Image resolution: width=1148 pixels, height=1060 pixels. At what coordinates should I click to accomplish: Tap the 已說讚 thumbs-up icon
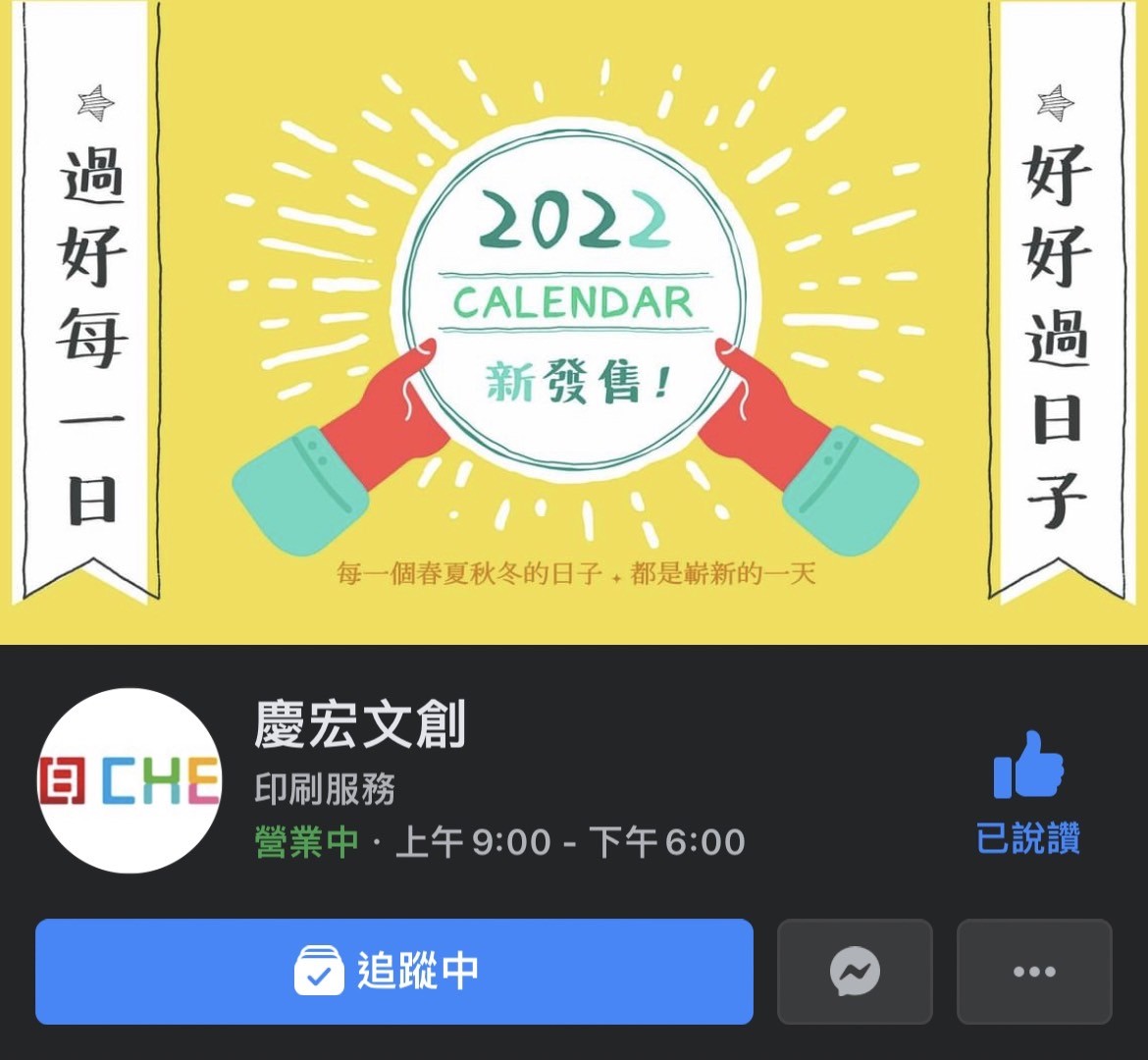(x=1027, y=766)
